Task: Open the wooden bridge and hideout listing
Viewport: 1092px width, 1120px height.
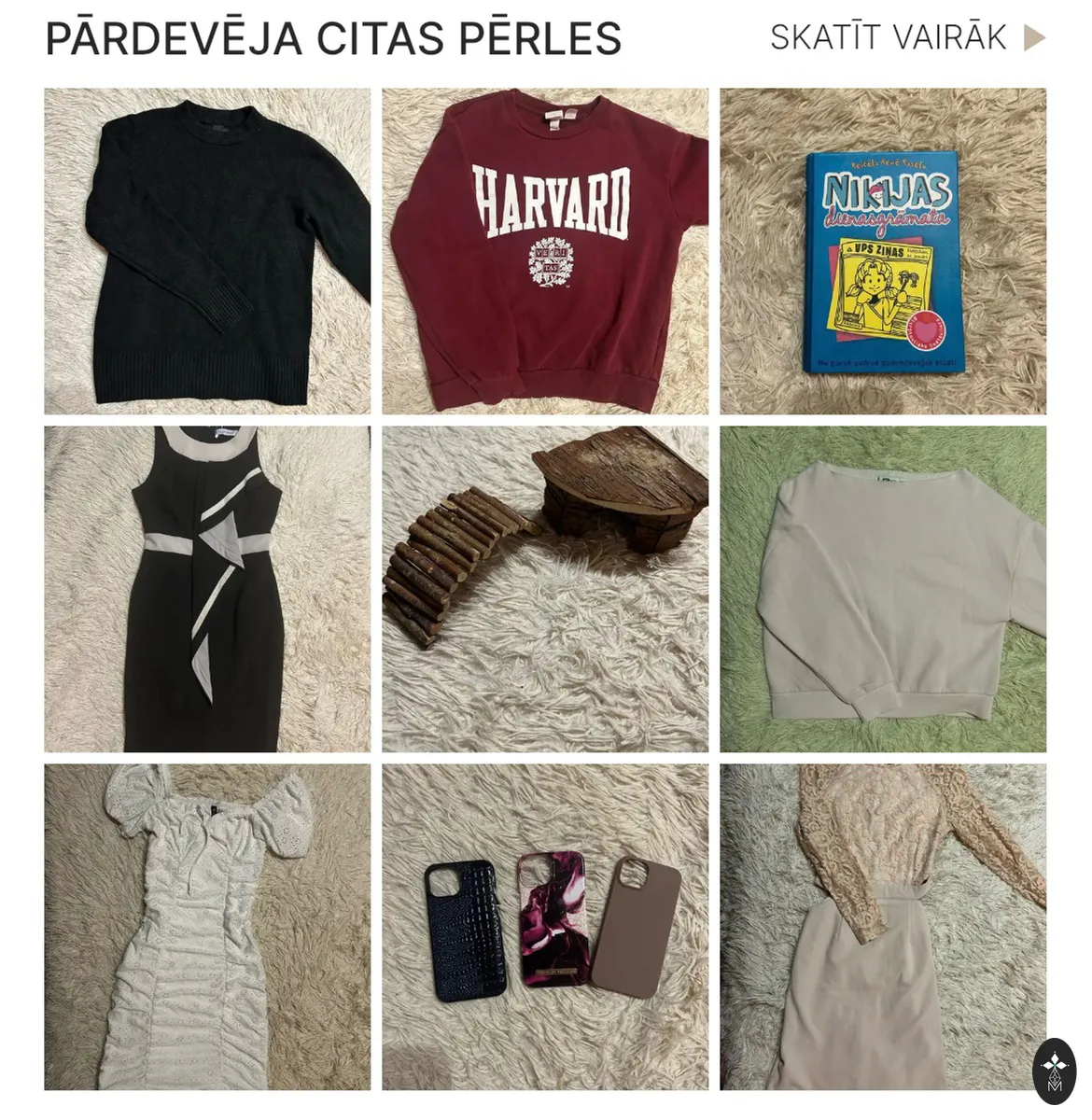Action: point(545,589)
